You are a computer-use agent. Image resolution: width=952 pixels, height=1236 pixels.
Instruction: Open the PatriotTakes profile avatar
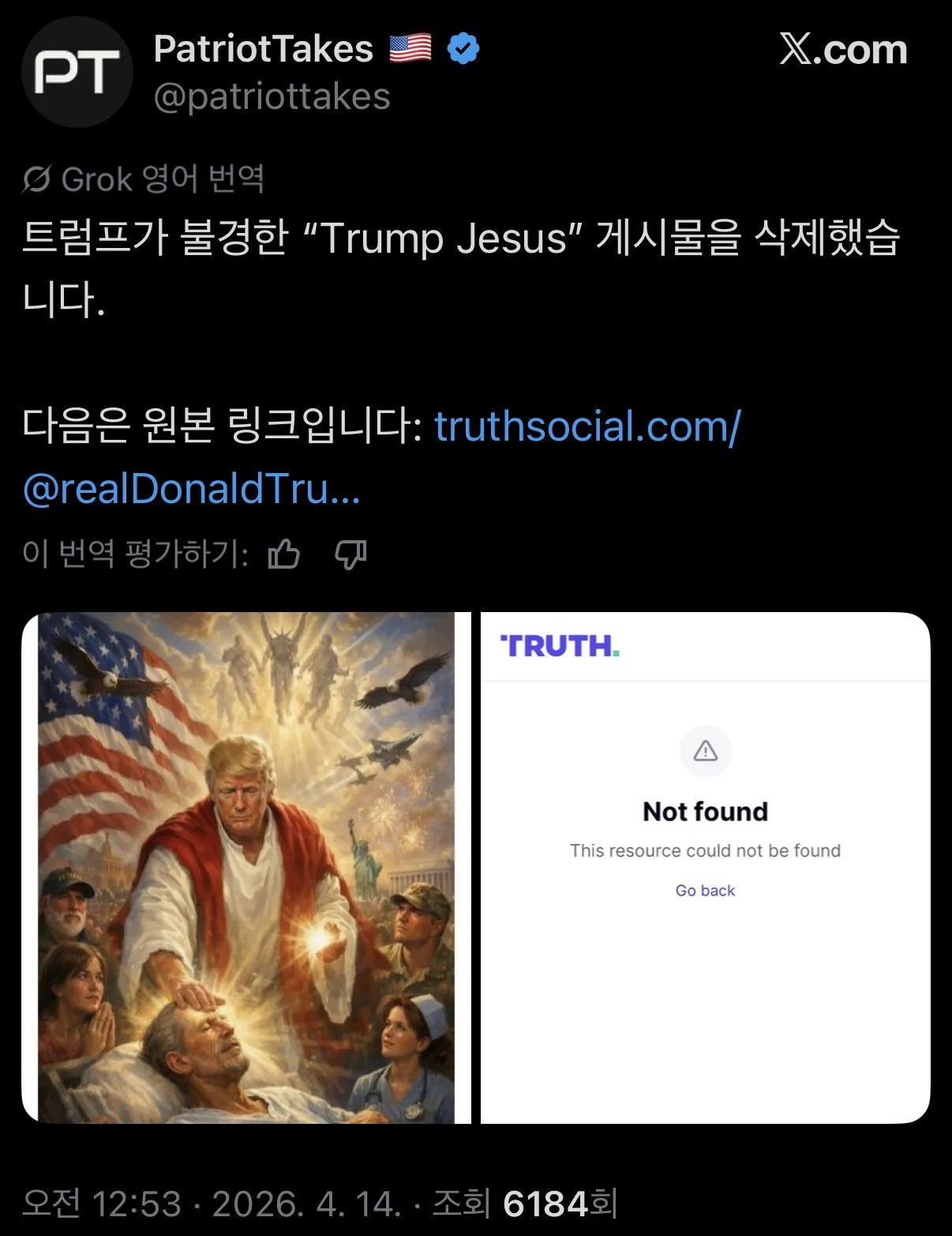(x=77, y=72)
